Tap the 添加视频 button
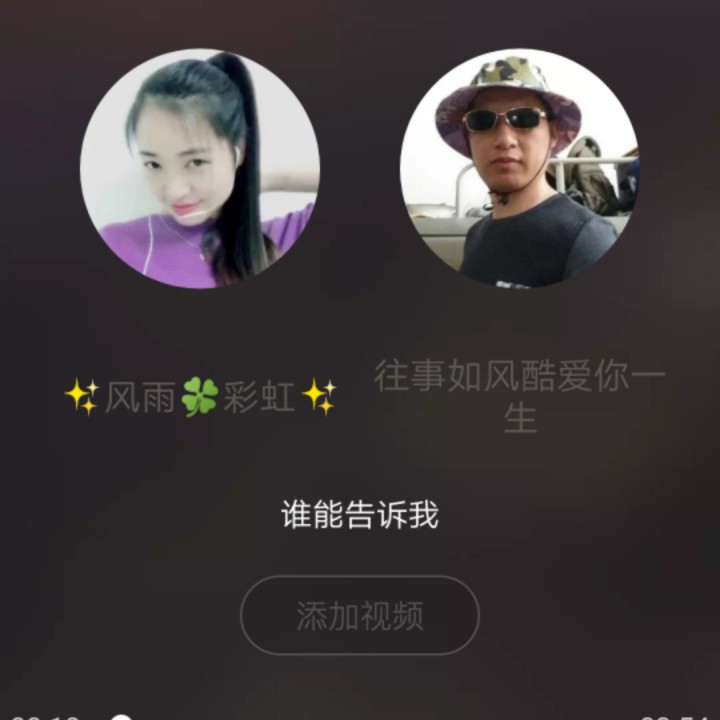Image resolution: width=720 pixels, height=720 pixels. coord(360,616)
